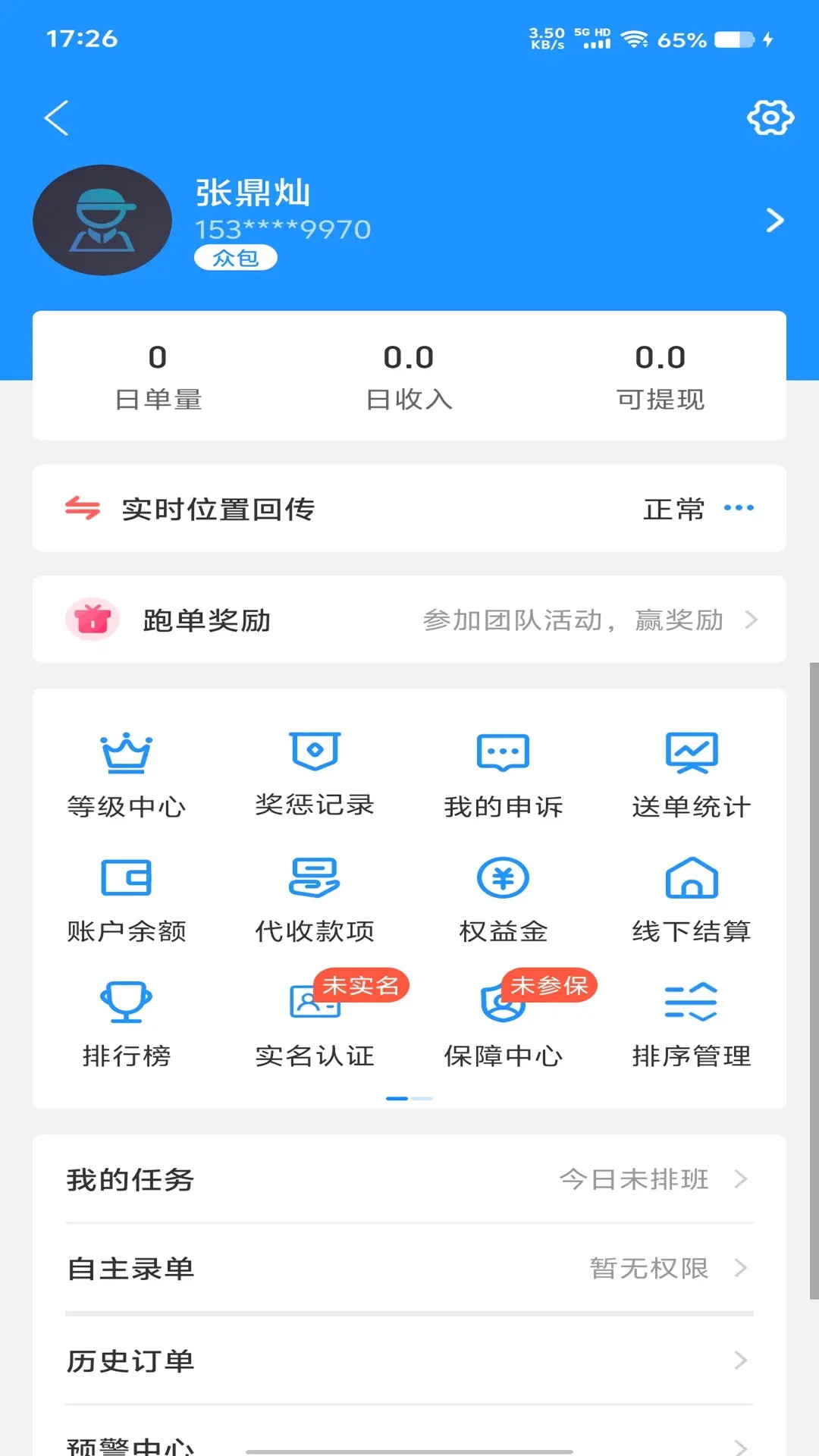819x1456 pixels.
Task: Open 我的任务 (My Tasks)
Action: pyautogui.click(x=409, y=1179)
